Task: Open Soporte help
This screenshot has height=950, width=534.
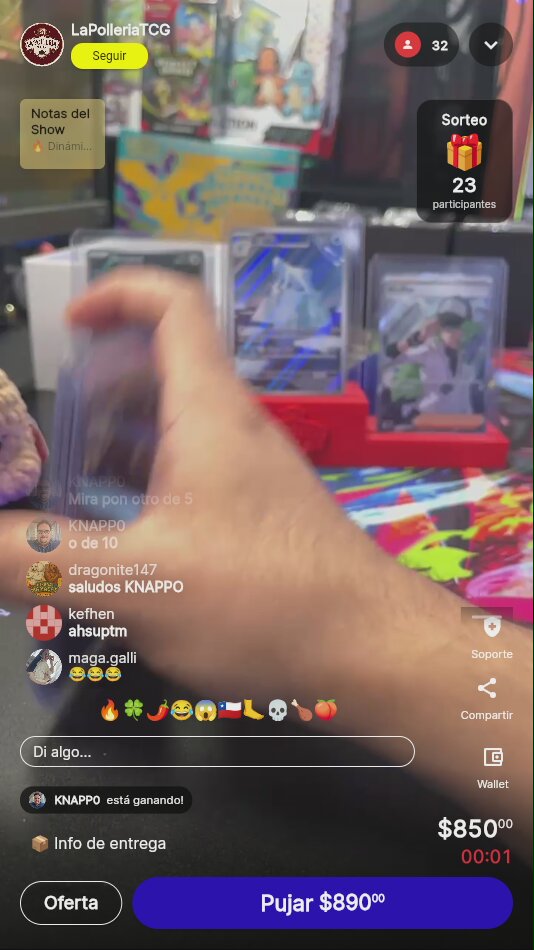Action: point(492,636)
